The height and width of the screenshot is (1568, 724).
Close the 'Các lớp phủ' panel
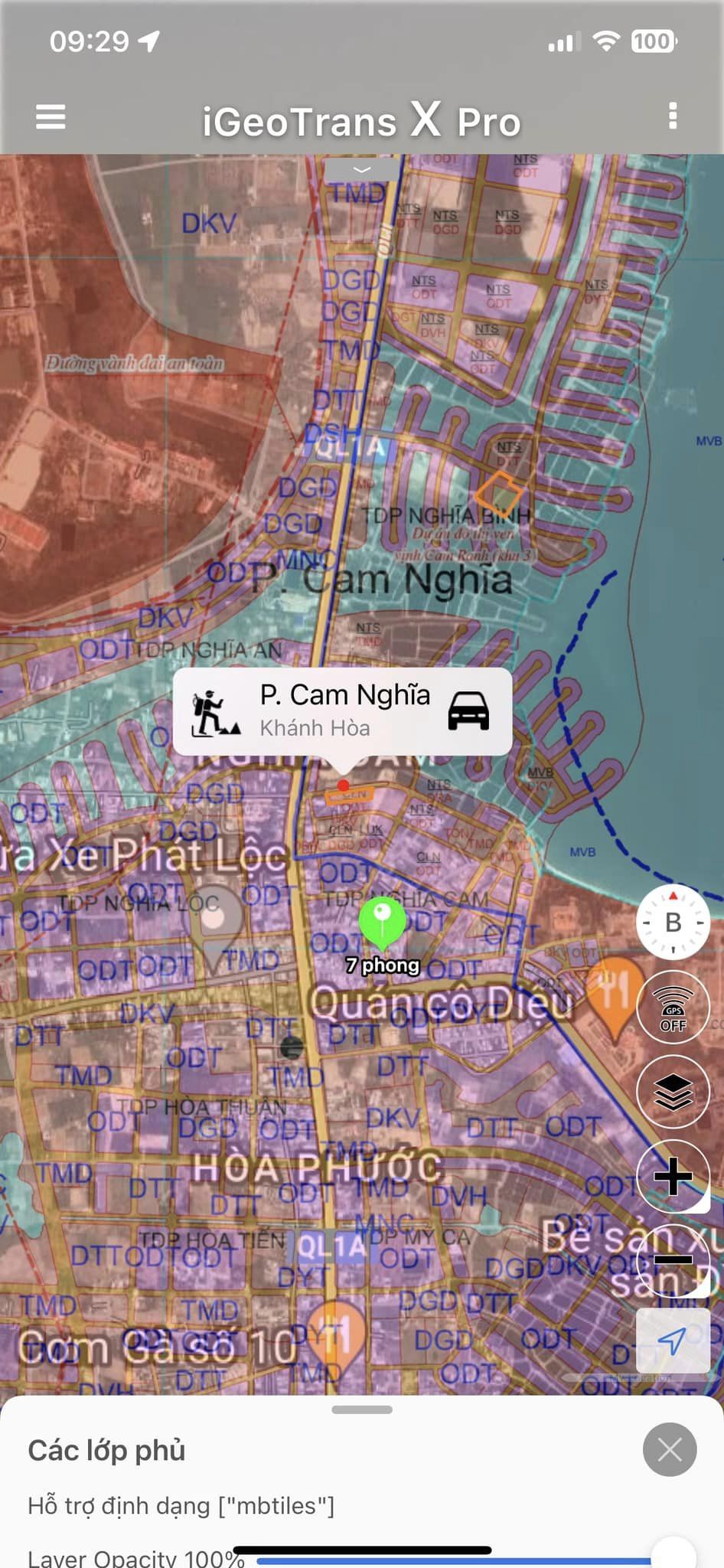tap(670, 1449)
